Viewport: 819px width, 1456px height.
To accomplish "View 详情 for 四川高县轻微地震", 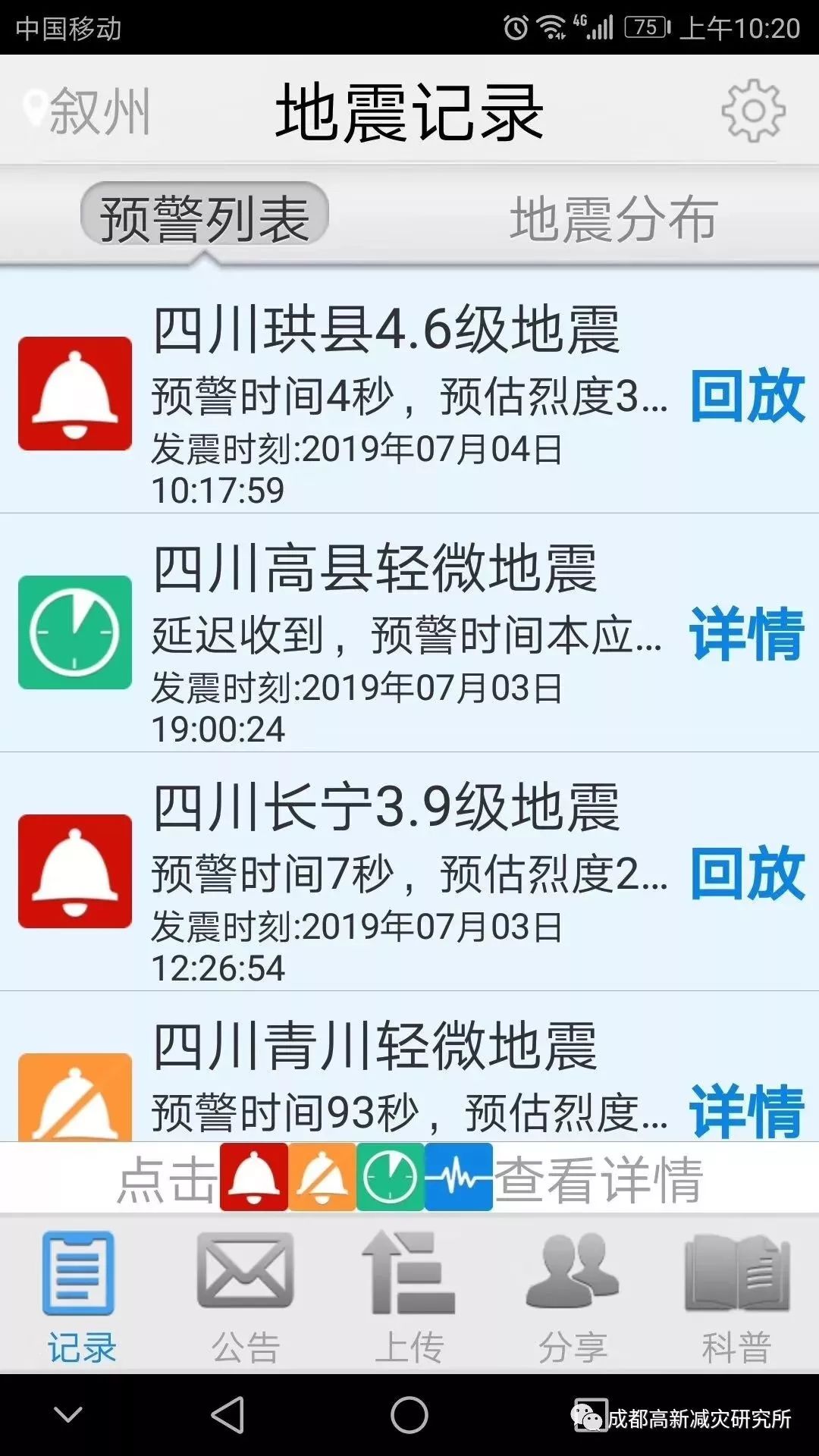I will click(747, 634).
